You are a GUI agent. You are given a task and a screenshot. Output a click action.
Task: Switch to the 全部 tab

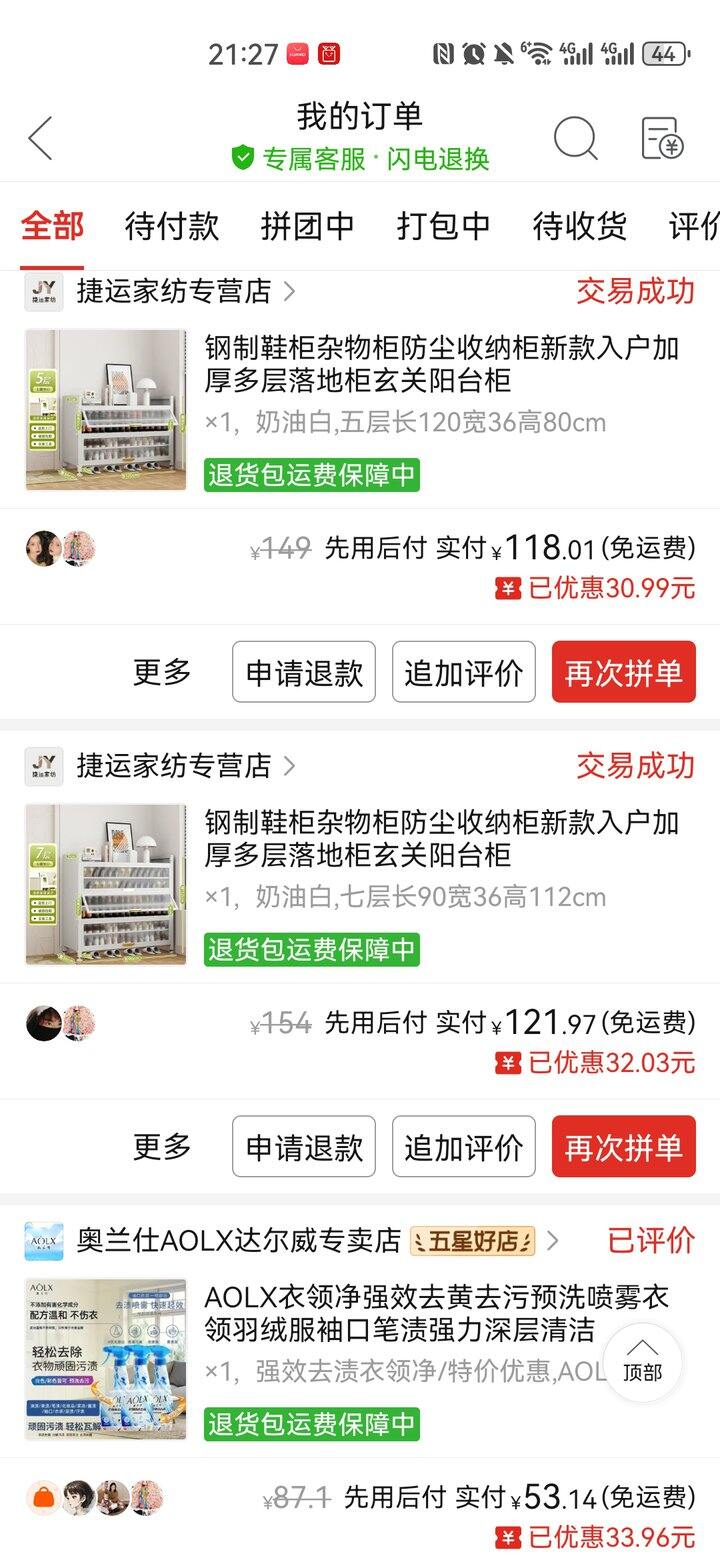coord(52,226)
